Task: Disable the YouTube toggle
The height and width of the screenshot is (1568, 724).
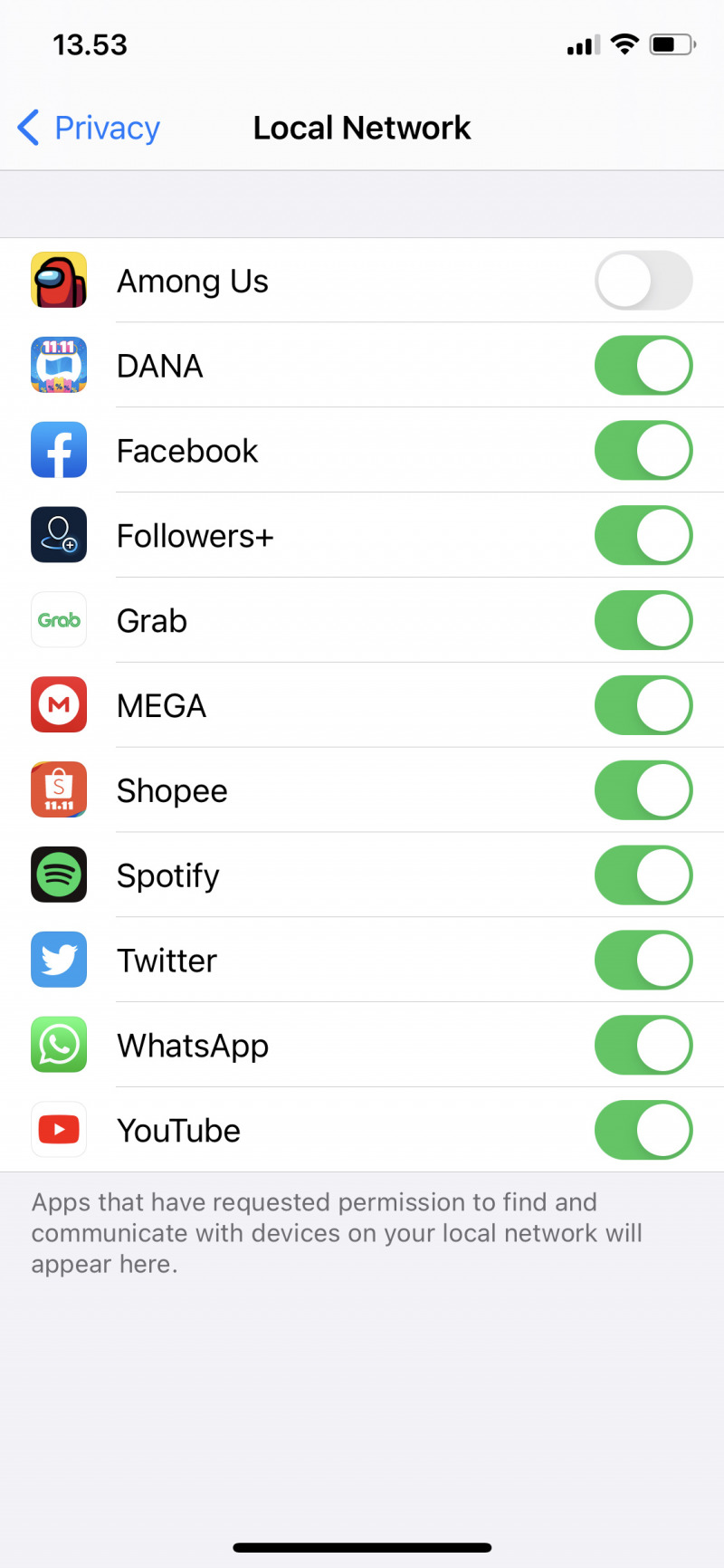Action: (x=643, y=1131)
